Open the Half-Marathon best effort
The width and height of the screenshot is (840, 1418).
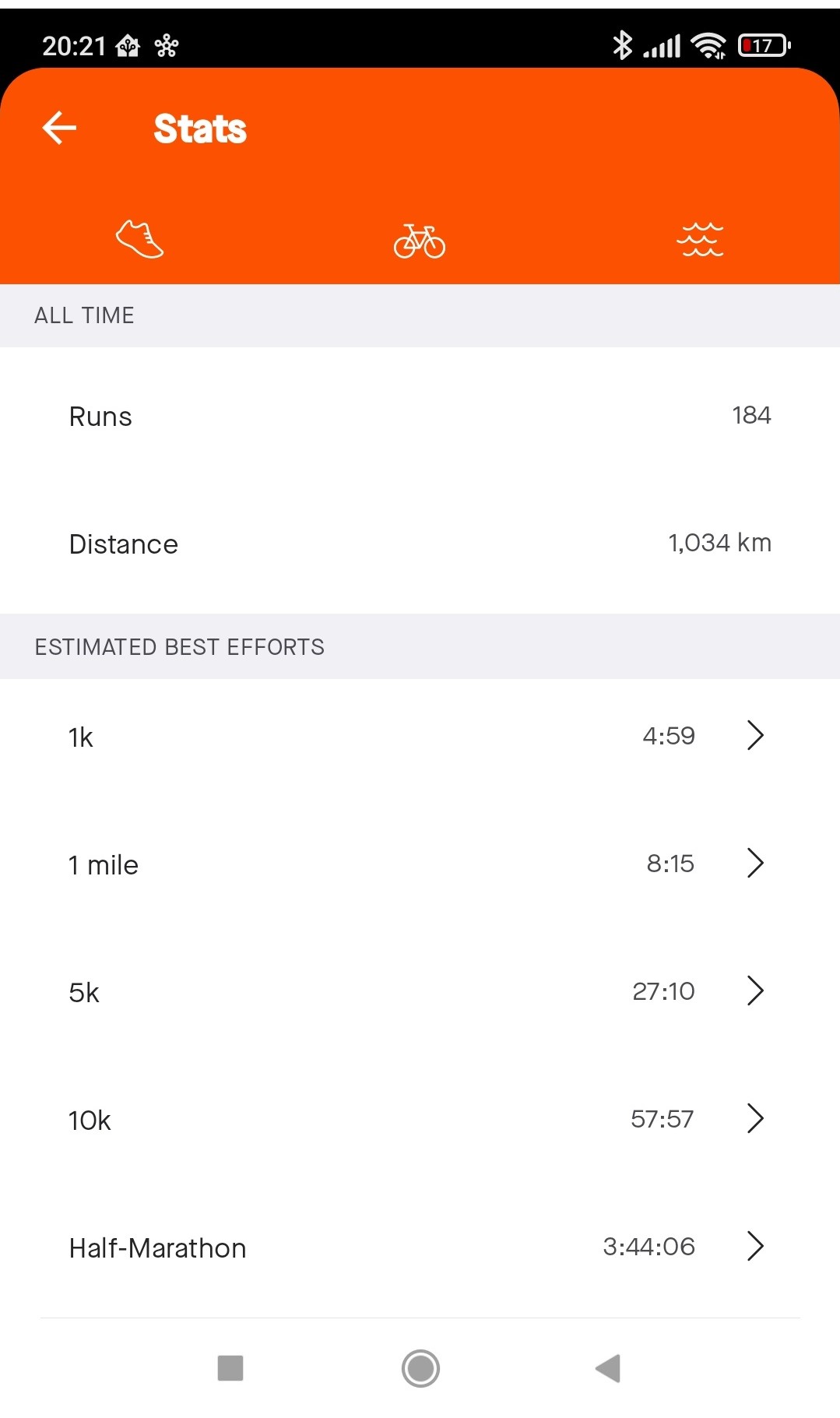point(420,1247)
